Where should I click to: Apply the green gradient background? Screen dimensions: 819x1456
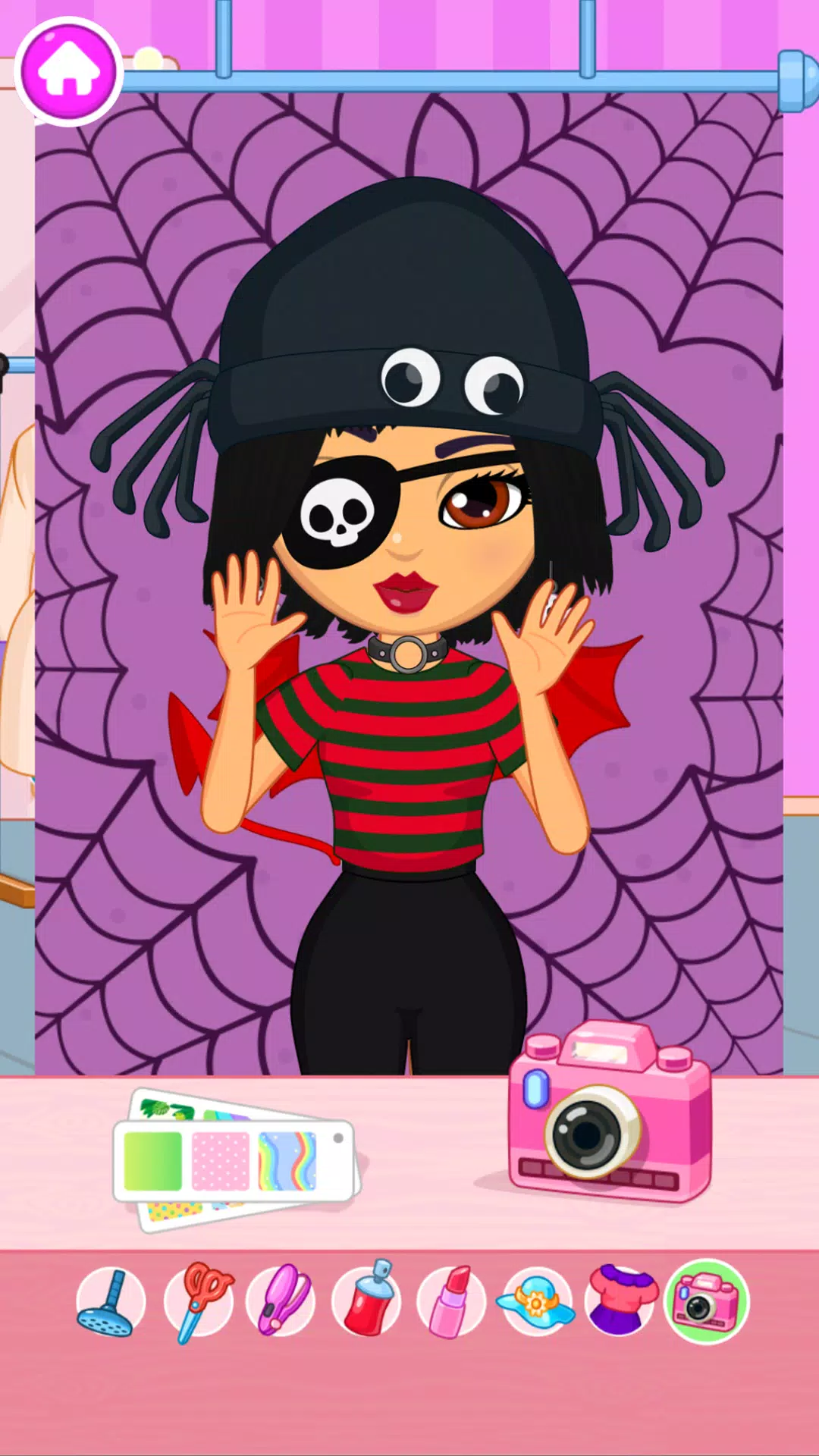tap(153, 1161)
